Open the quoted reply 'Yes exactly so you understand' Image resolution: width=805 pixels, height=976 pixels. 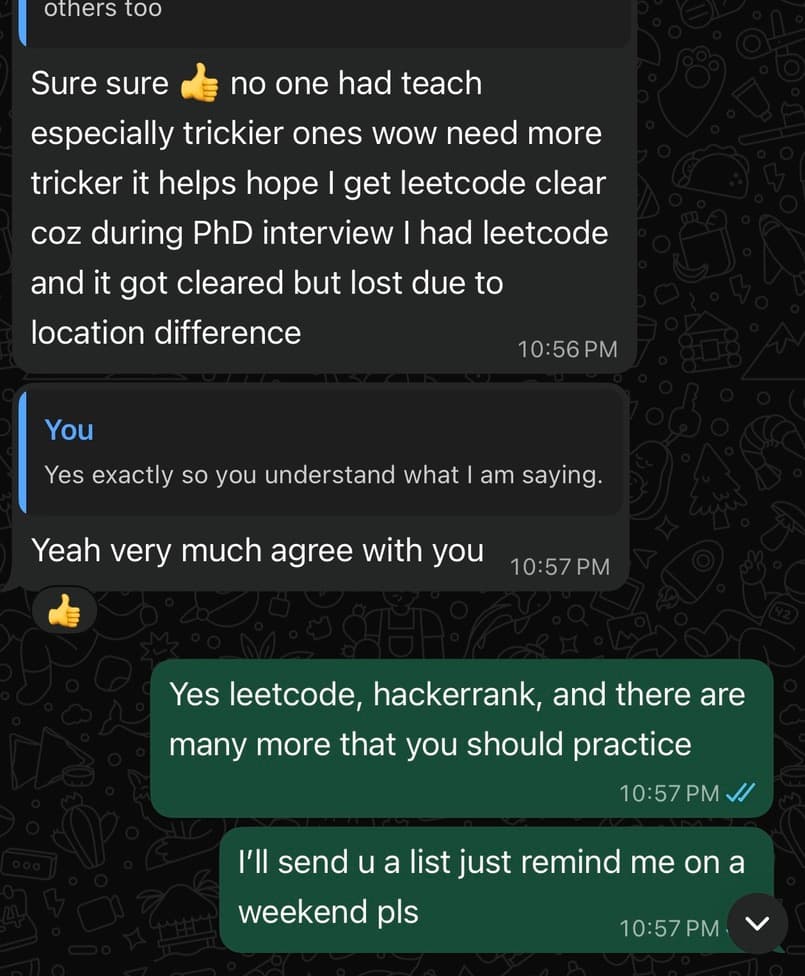pos(323,454)
